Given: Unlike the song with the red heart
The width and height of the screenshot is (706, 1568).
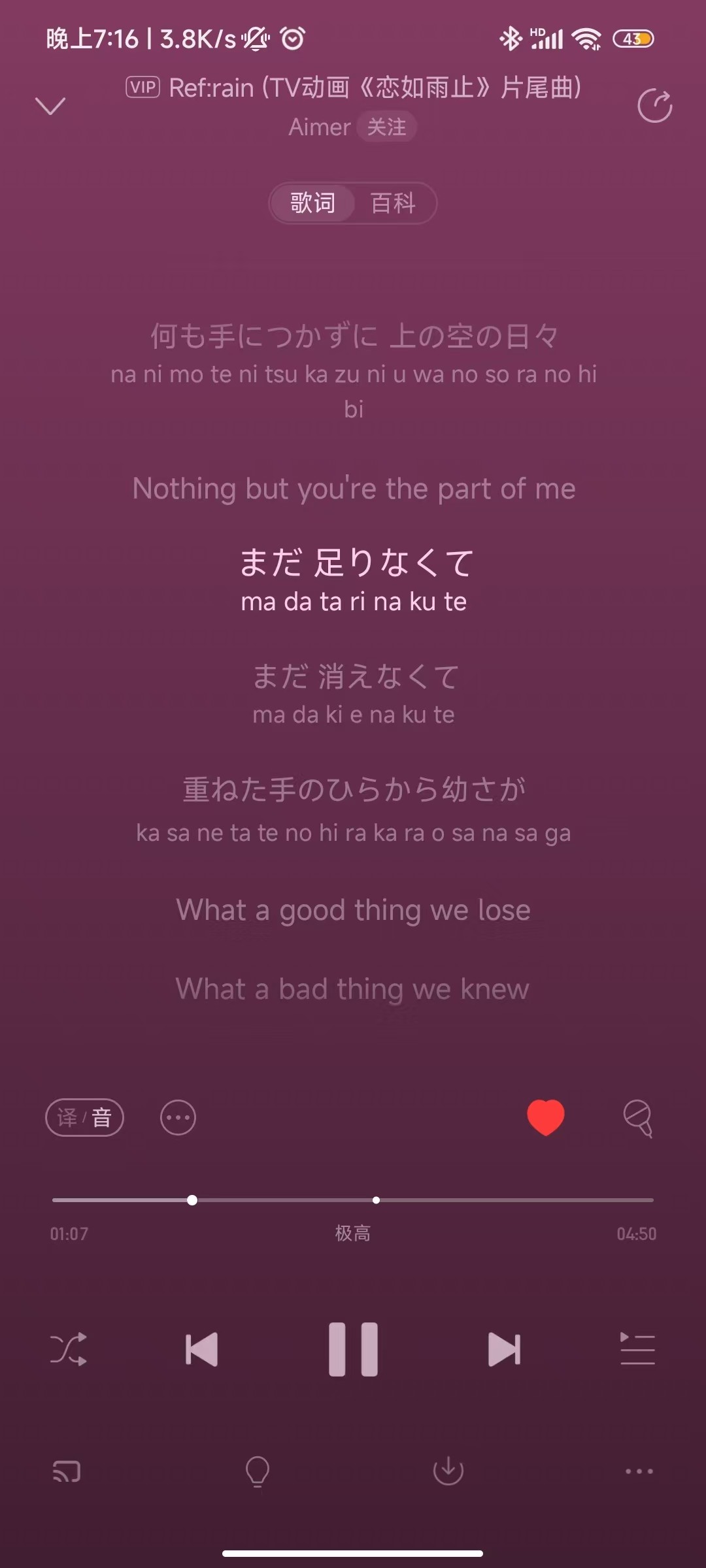Looking at the screenshot, I should point(546,1117).
